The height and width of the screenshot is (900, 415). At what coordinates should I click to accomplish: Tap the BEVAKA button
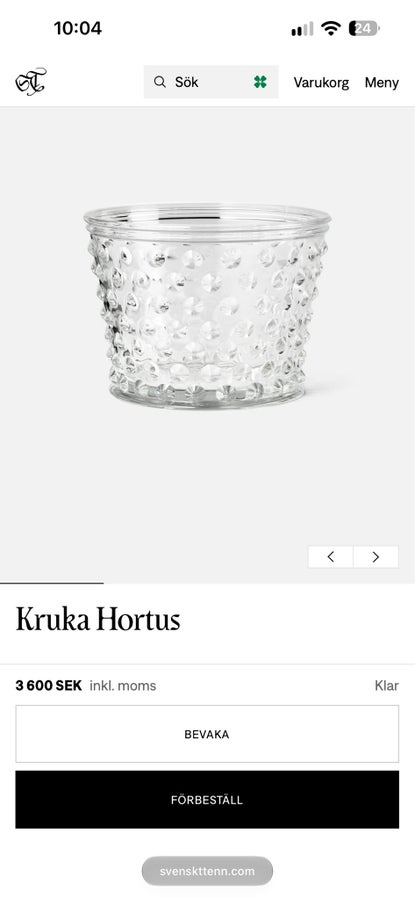click(x=207, y=734)
